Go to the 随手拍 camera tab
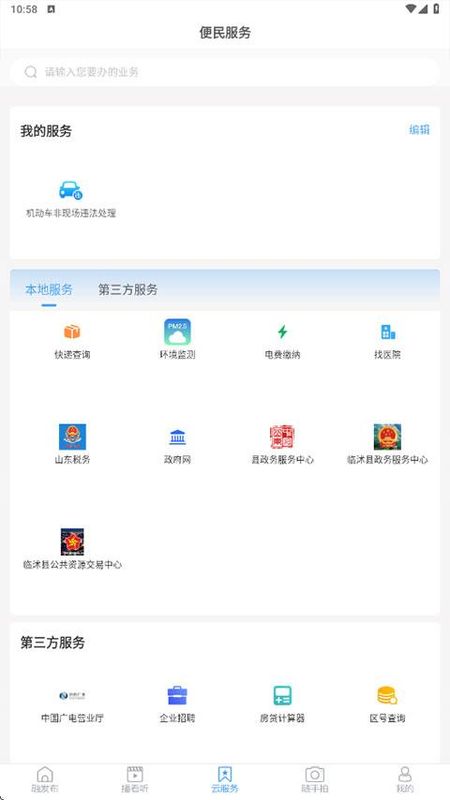This screenshot has width=450, height=800. [315, 779]
